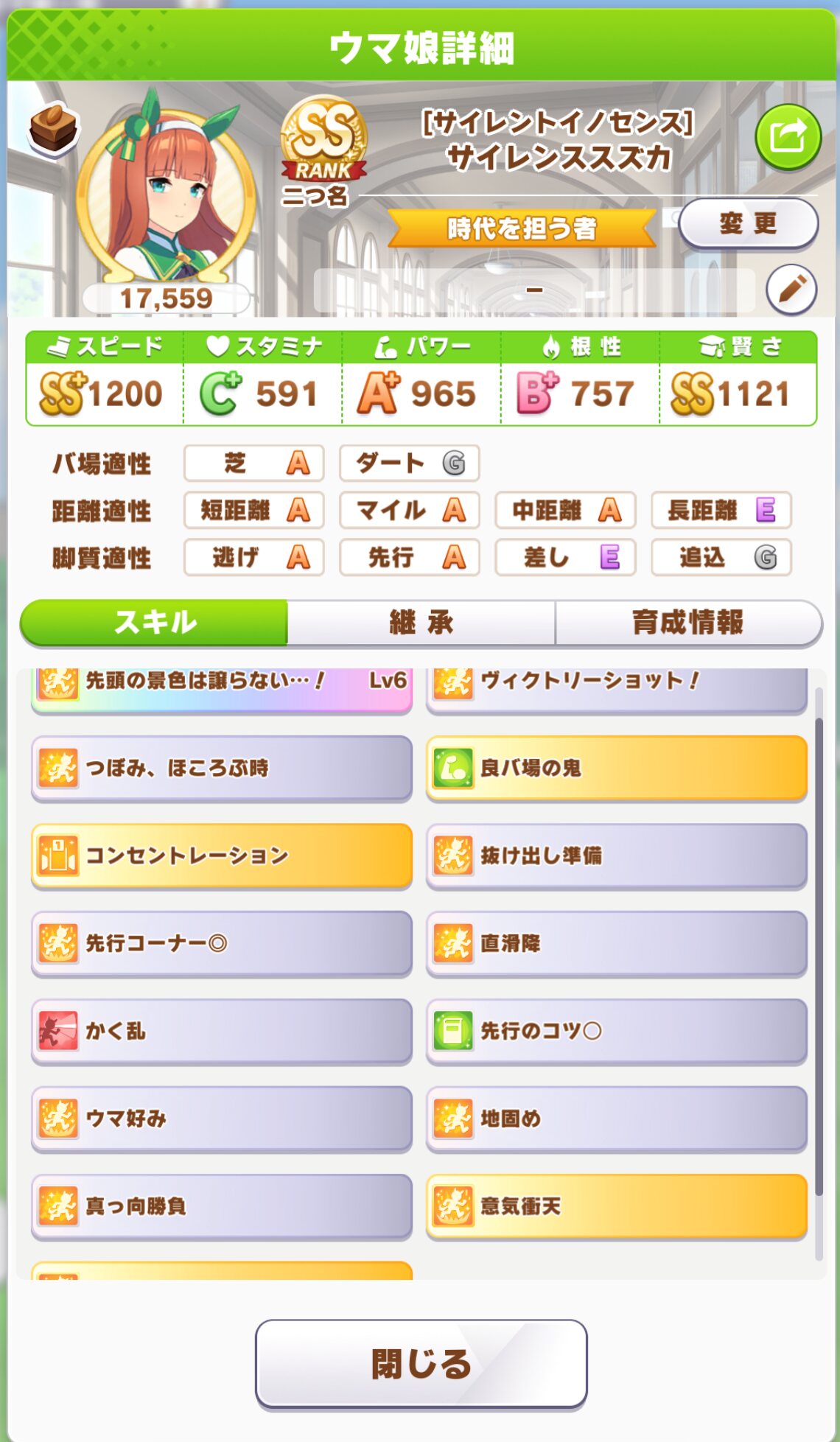Tap the pencil edit memo icon
Screen dimensions: 840x1442
tap(791, 289)
